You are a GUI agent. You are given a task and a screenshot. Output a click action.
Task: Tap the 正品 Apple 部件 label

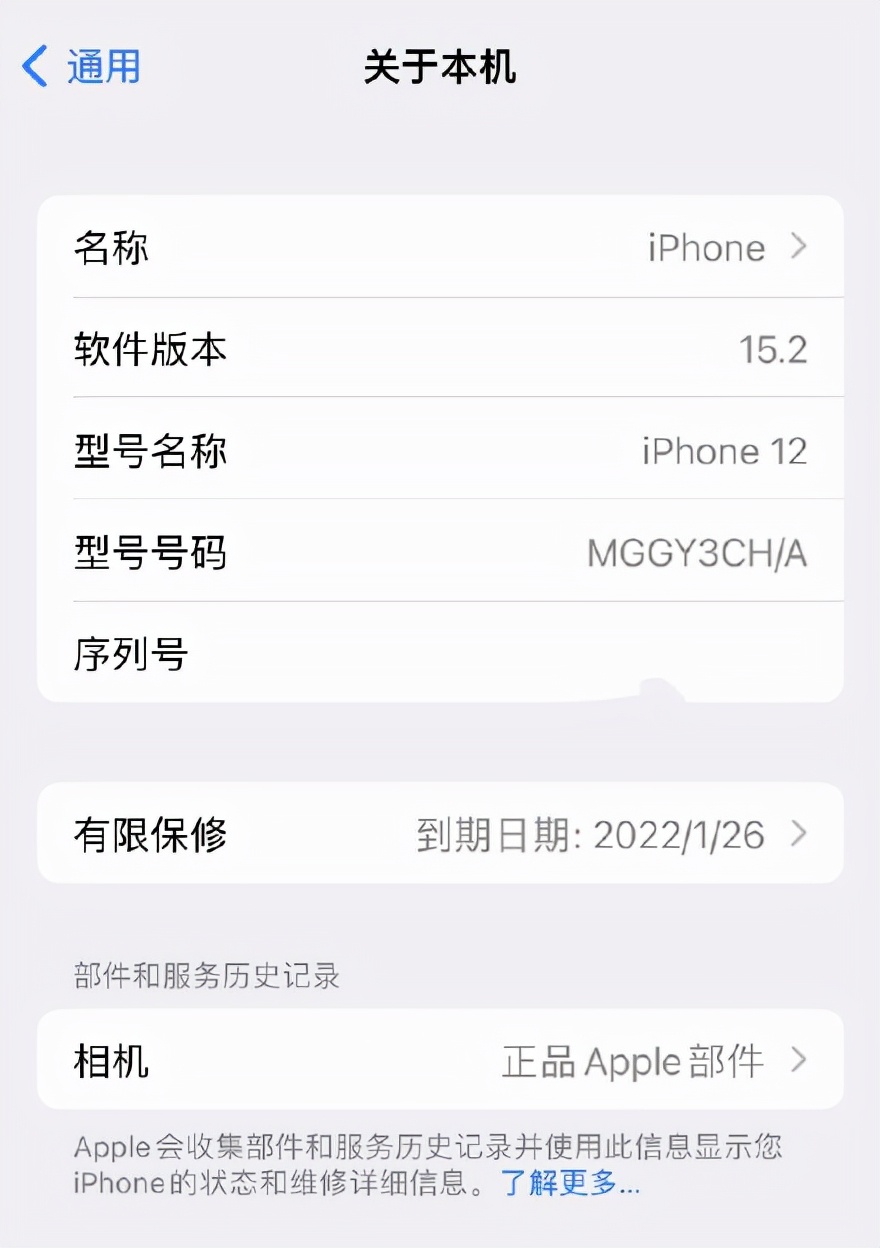coord(632,1060)
